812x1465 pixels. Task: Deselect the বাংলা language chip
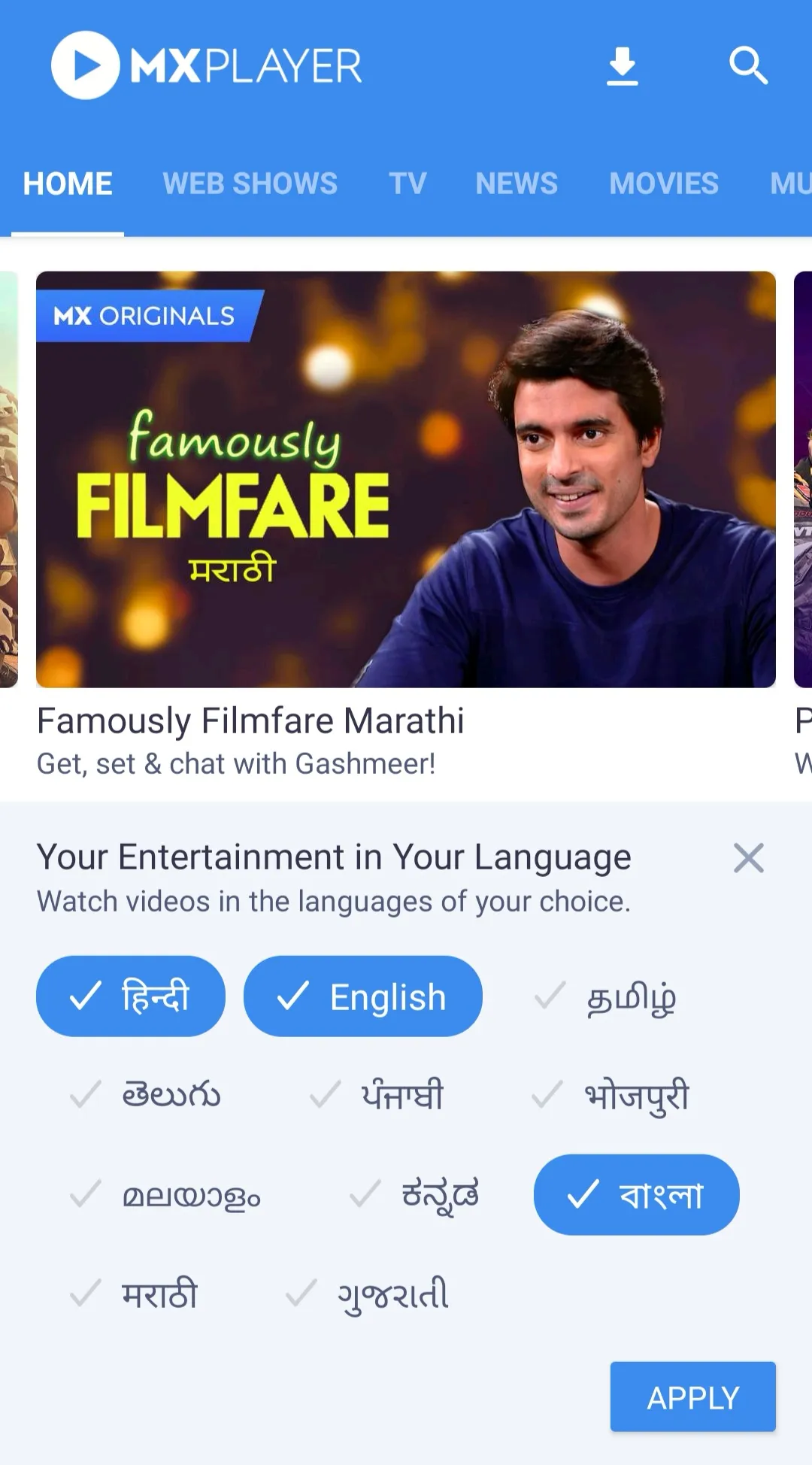tap(636, 1195)
